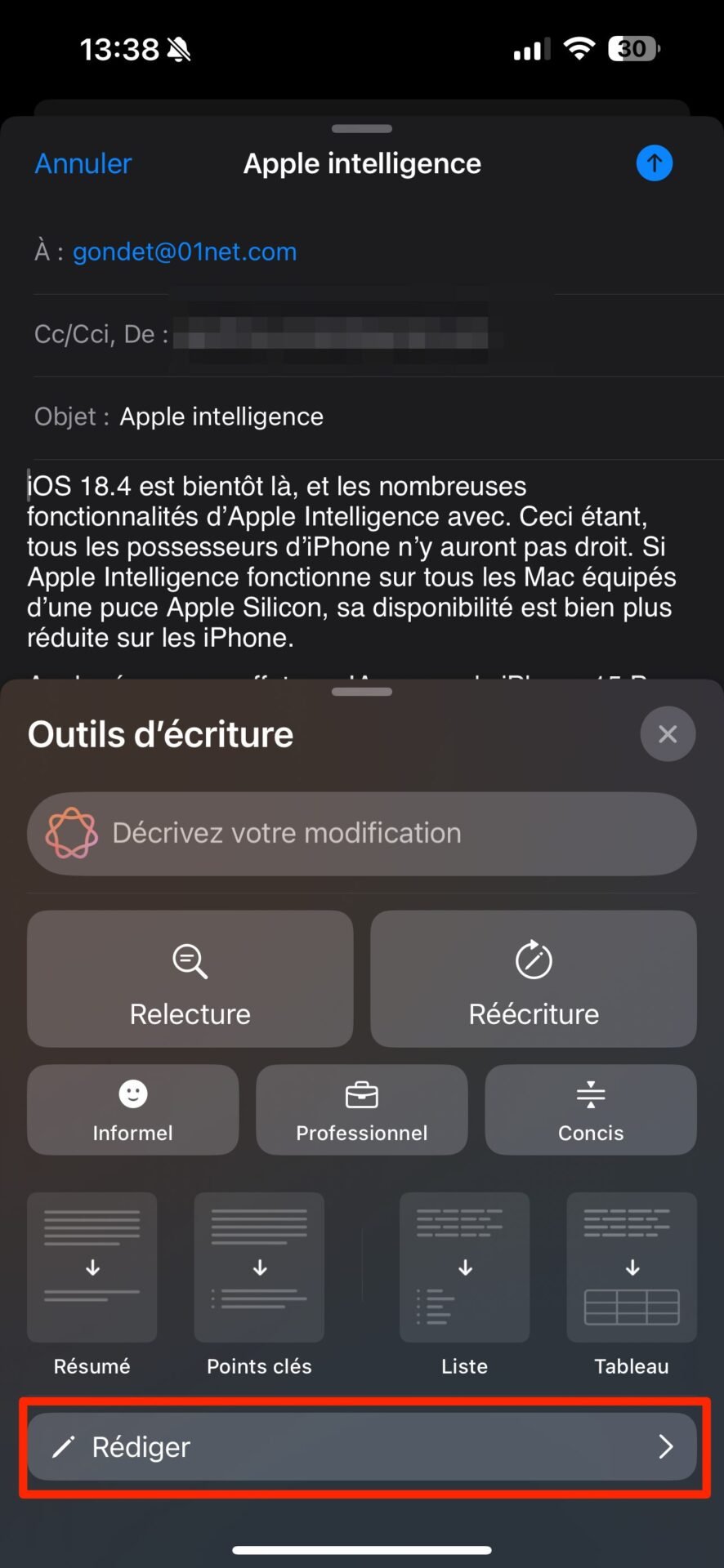Tap Annuler to cancel the email

coord(83,163)
